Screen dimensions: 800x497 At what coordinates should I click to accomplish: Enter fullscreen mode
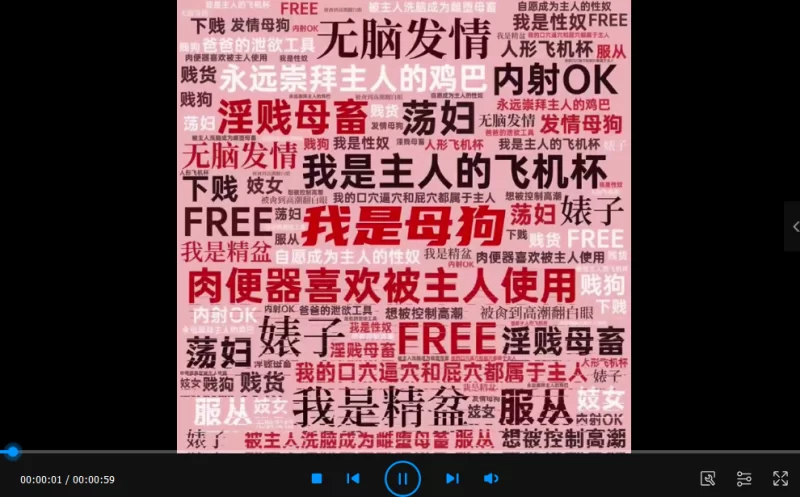pos(780,479)
